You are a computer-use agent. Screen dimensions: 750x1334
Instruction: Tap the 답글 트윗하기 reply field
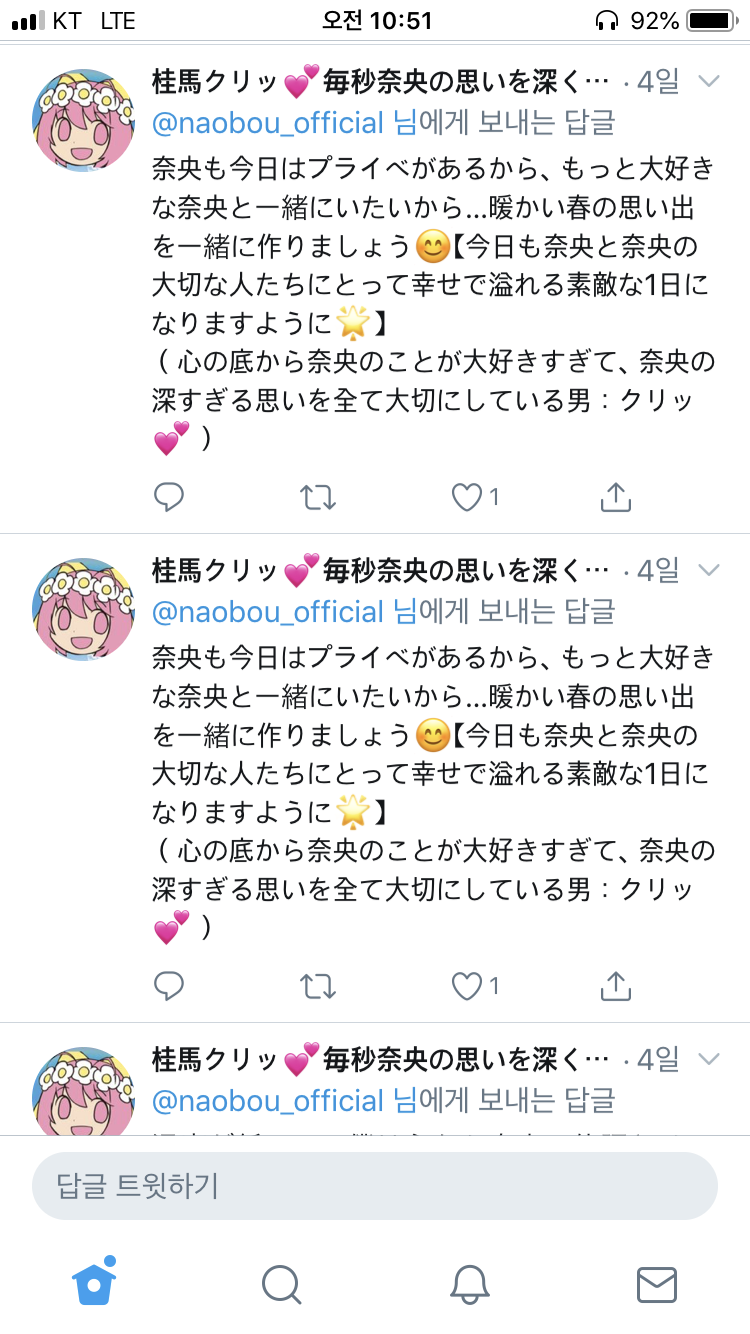click(x=375, y=1186)
